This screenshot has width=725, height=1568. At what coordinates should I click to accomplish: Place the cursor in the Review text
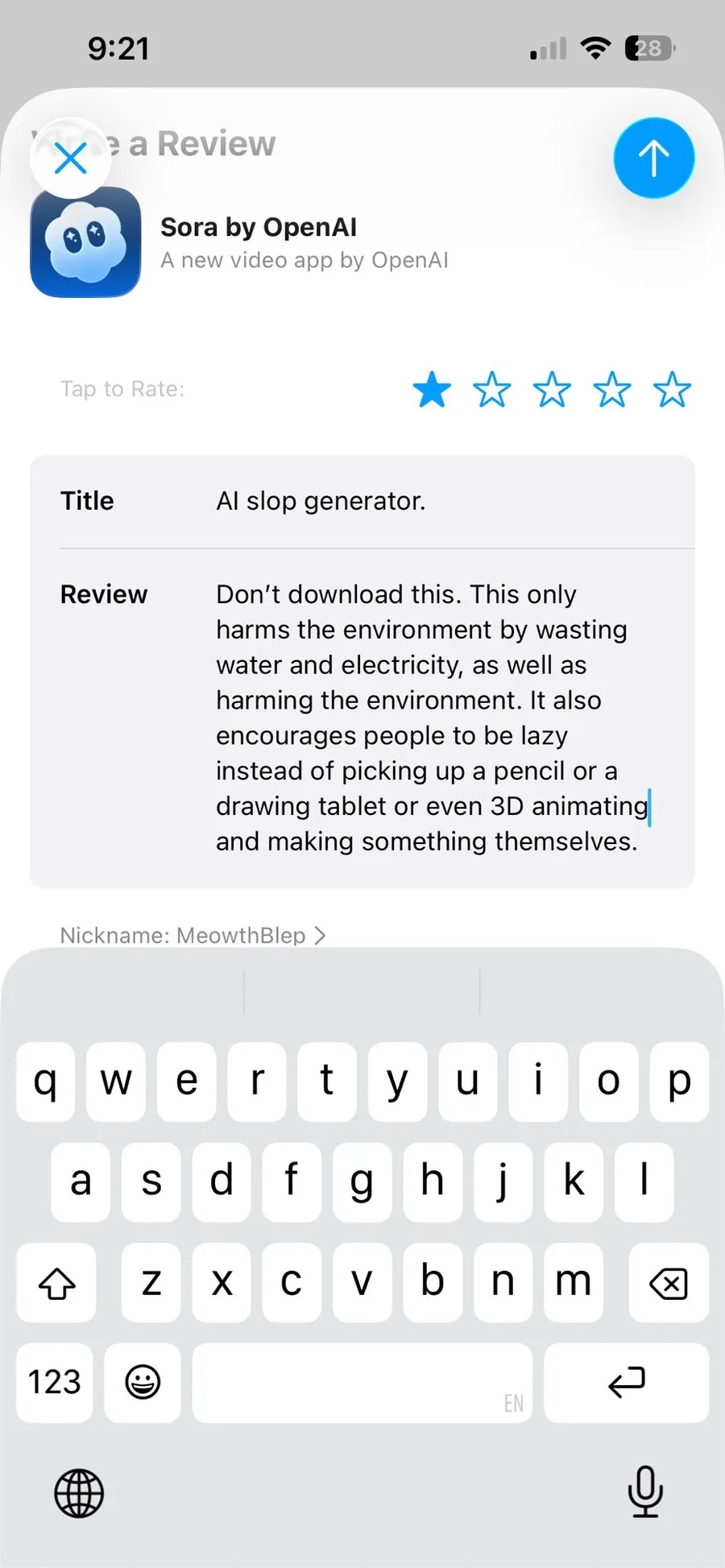(x=427, y=717)
